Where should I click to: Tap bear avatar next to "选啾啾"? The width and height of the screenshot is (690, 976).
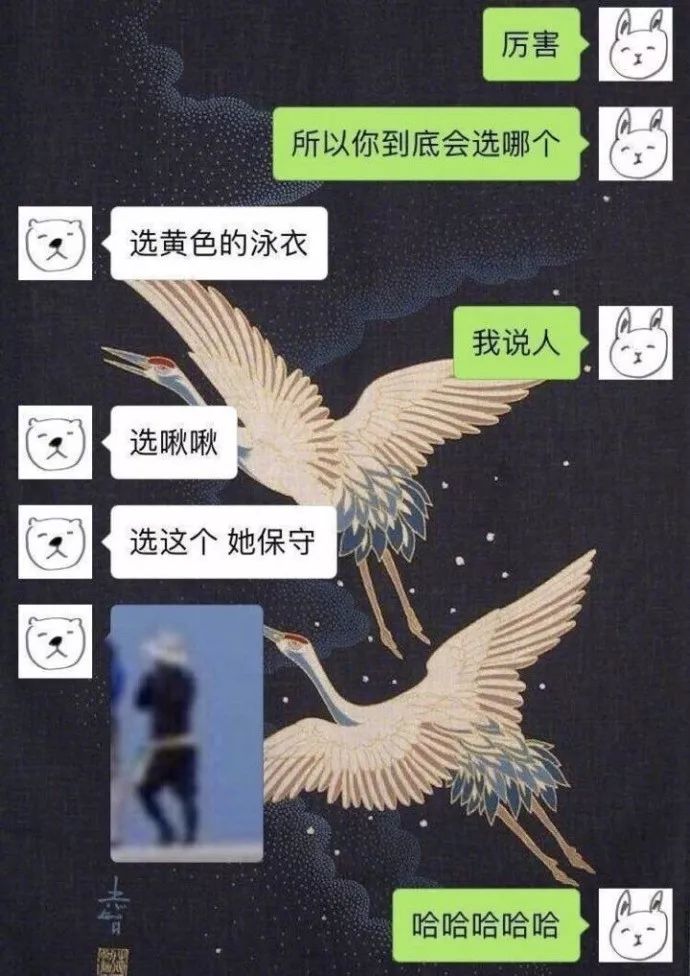click(x=55, y=442)
